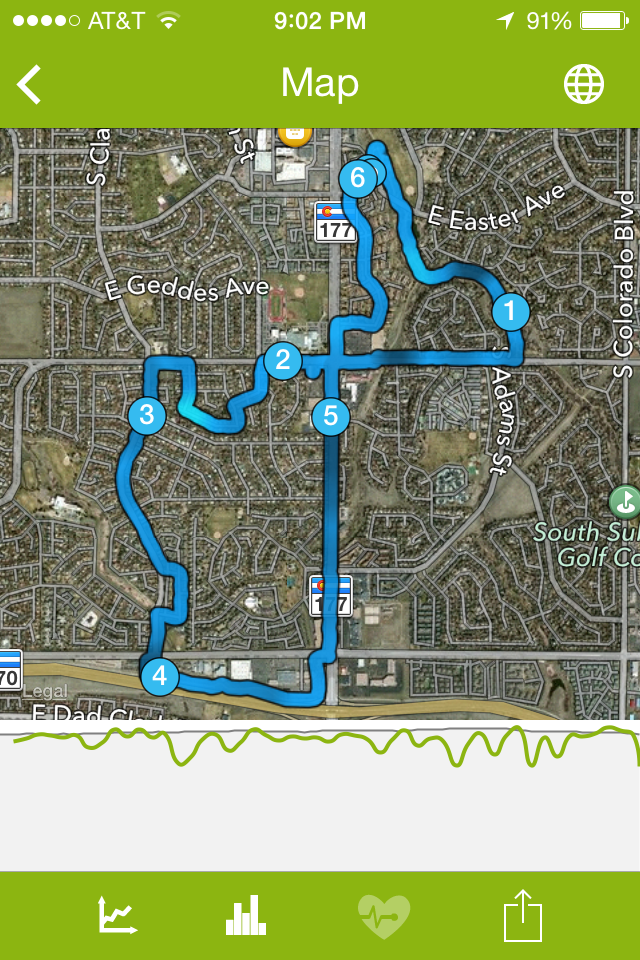Open the Legal link on the map
The image size is (640, 960).
pos(45,692)
